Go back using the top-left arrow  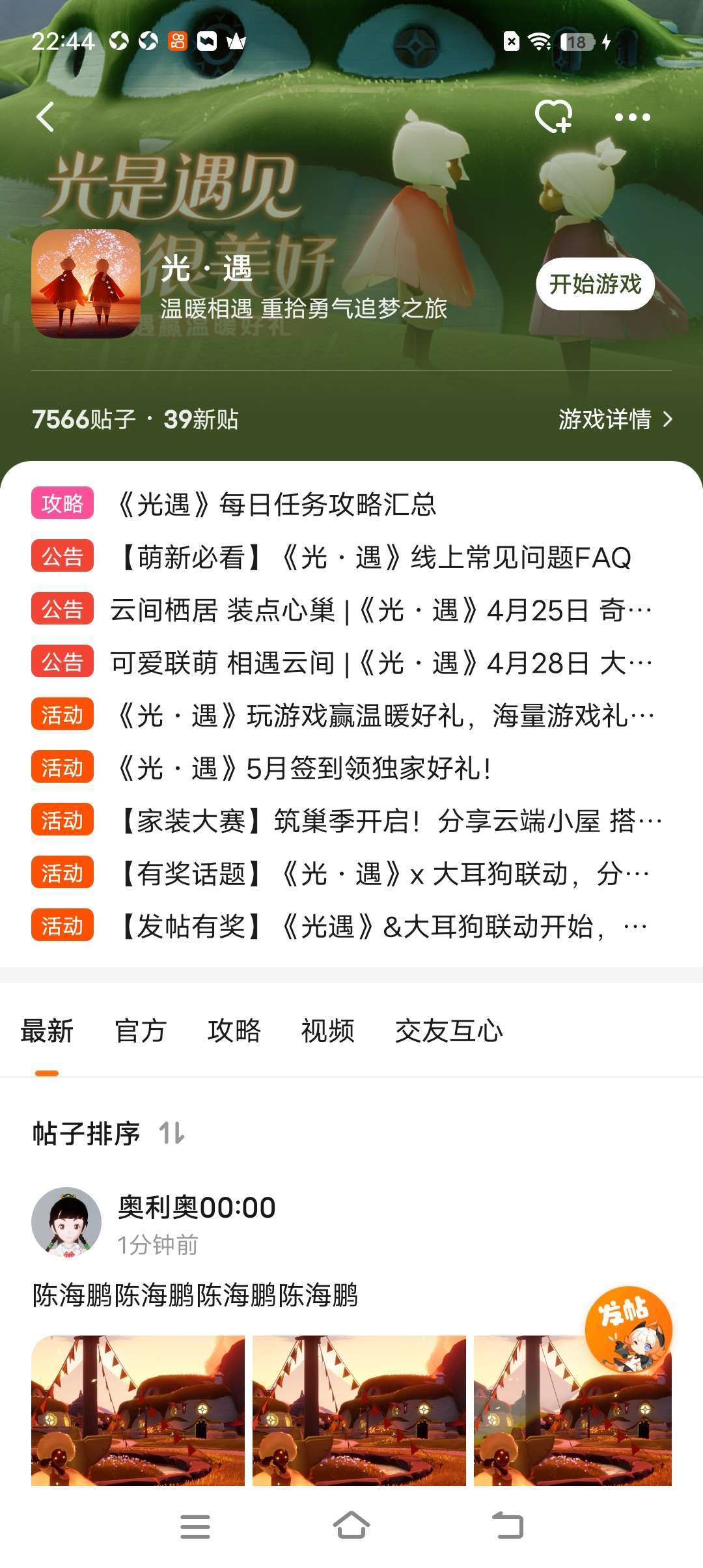click(45, 117)
